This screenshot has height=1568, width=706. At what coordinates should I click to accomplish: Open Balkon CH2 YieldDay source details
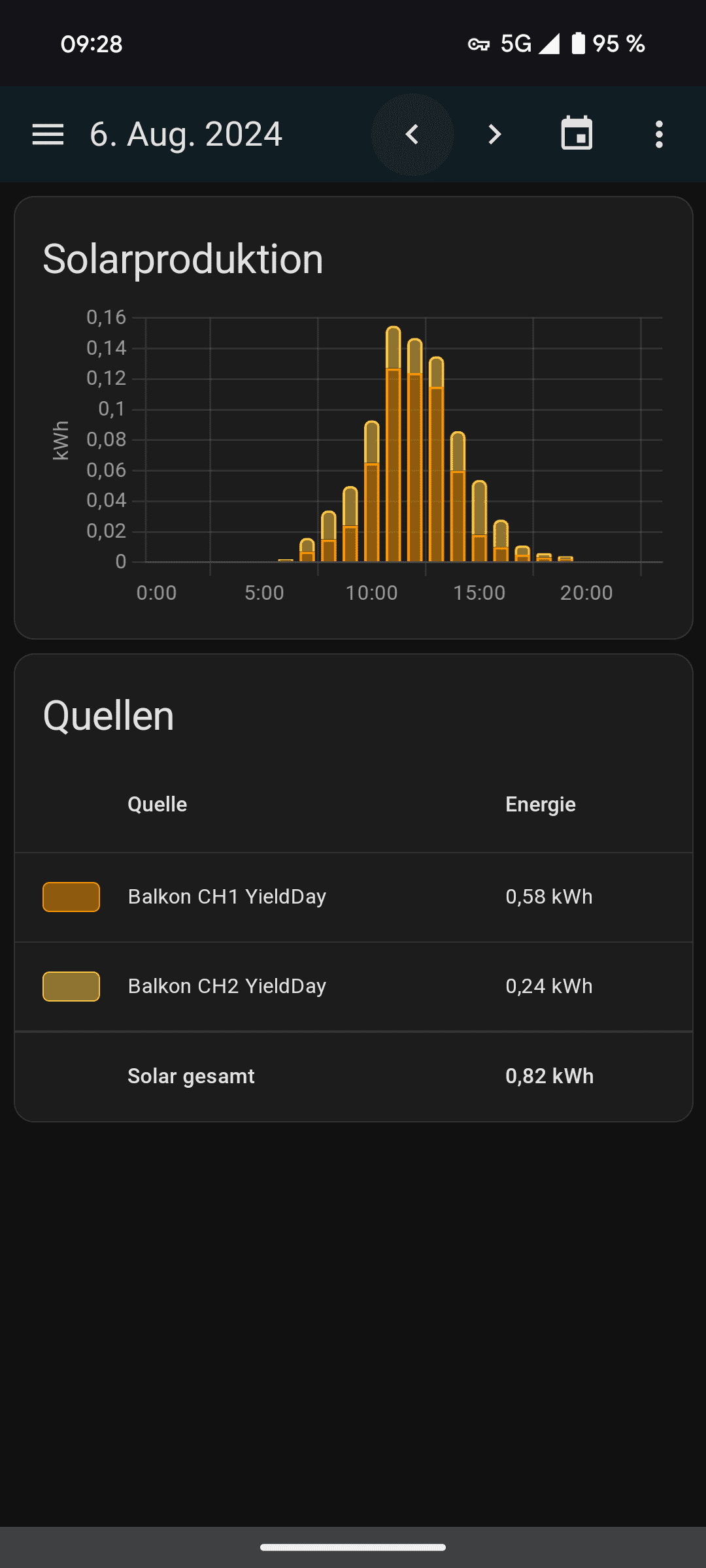(x=227, y=986)
